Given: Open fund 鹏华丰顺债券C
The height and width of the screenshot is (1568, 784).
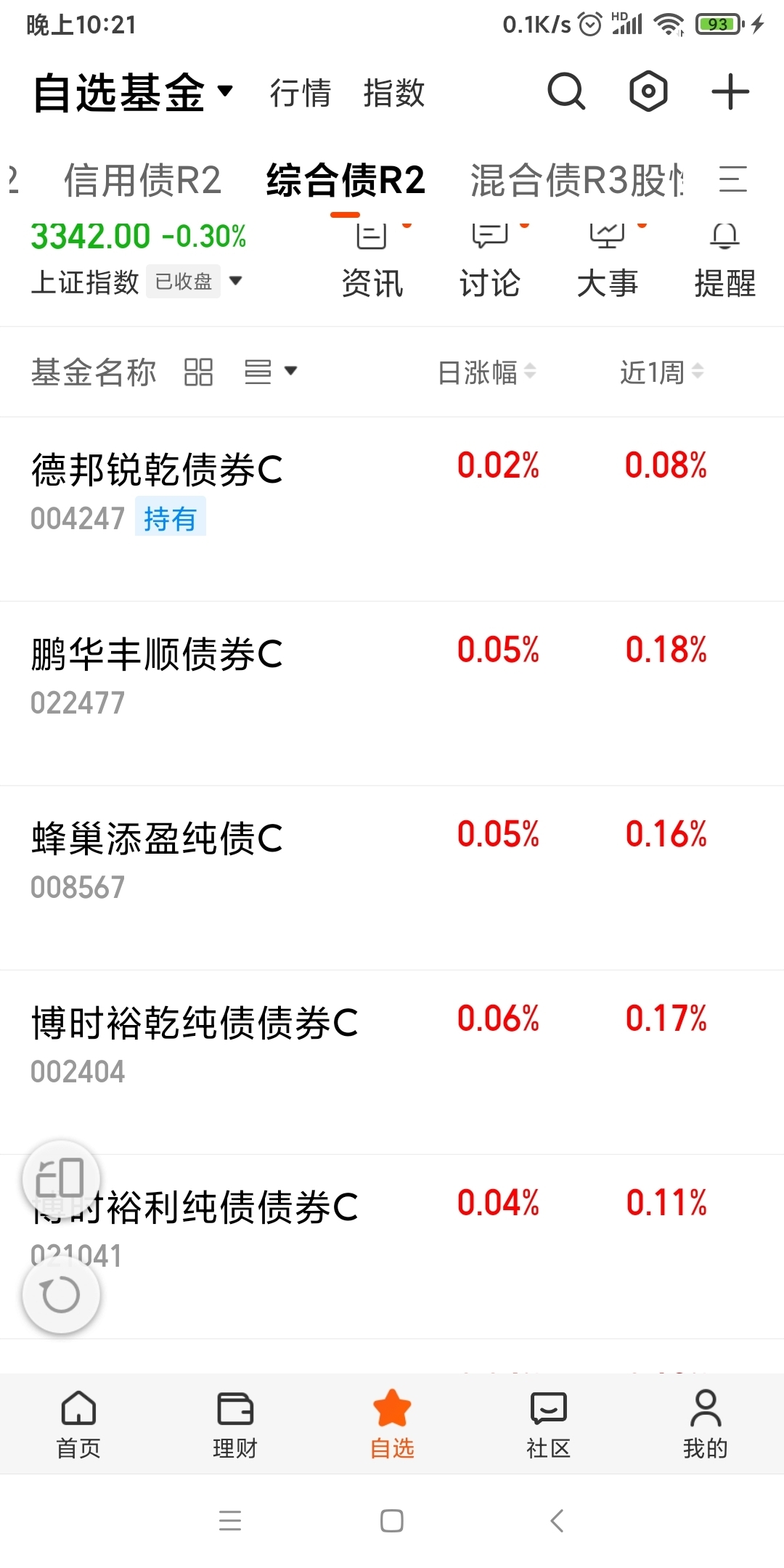Looking at the screenshot, I should [392, 693].
